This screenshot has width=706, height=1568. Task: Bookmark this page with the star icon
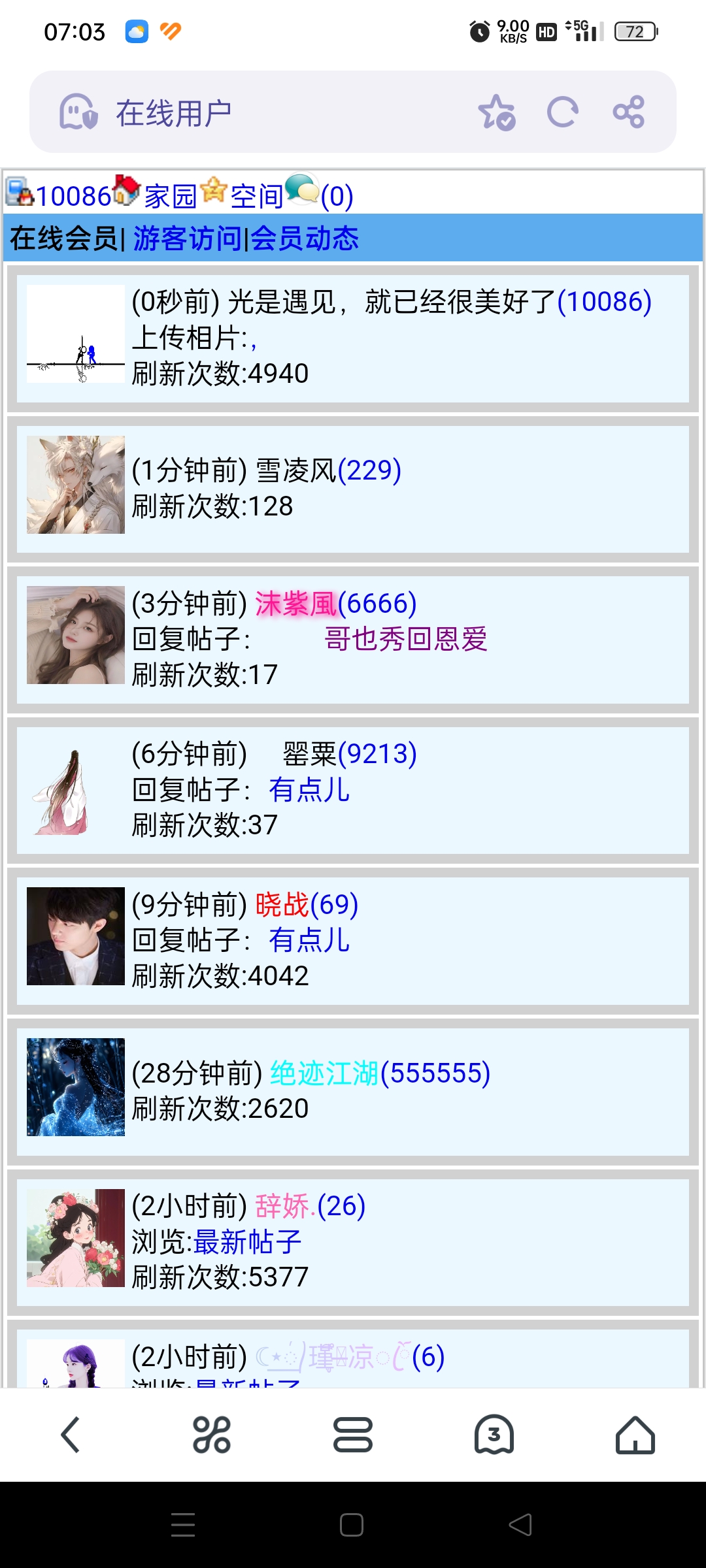point(497,112)
